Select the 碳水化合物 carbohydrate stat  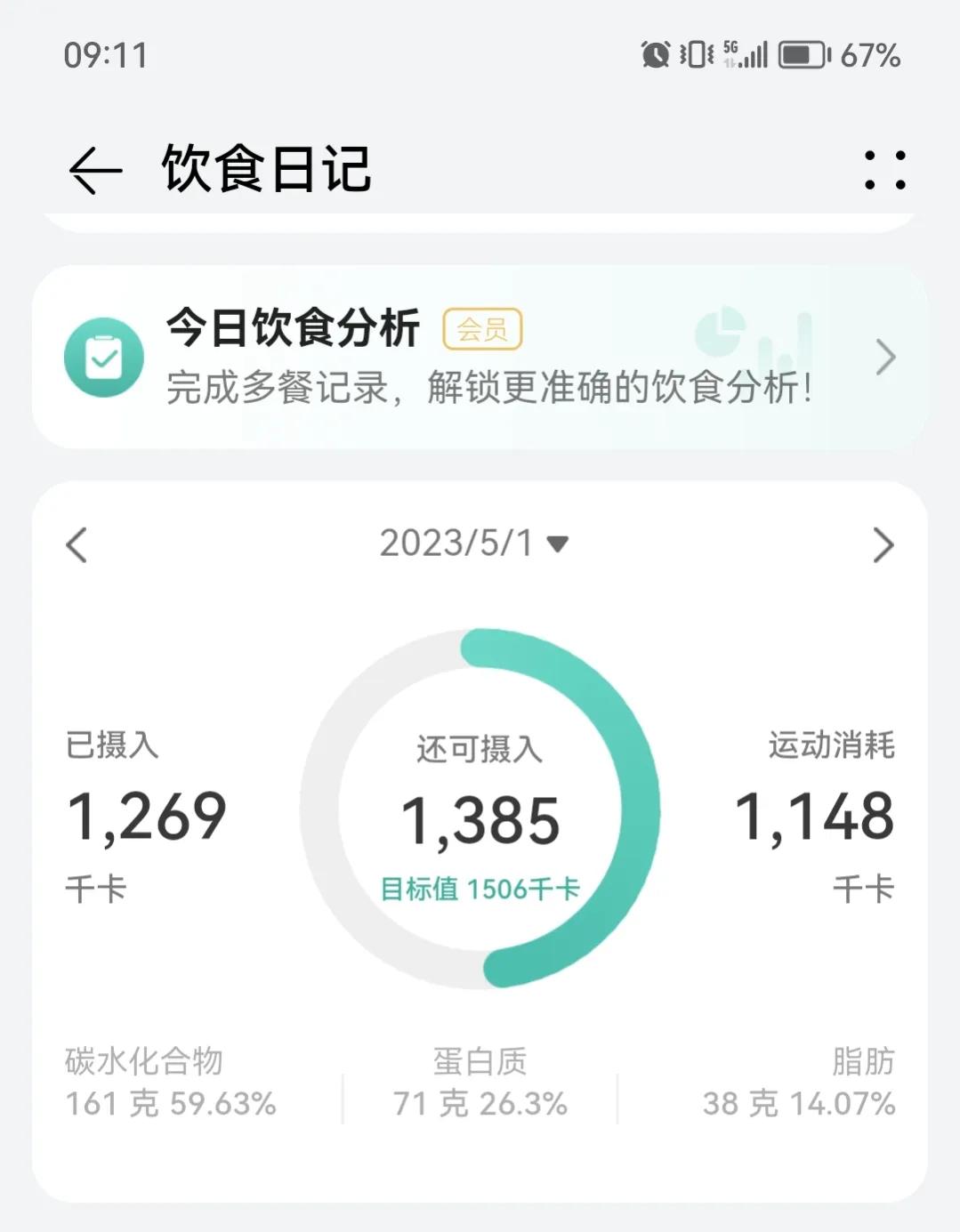click(x=169, y=1081)
